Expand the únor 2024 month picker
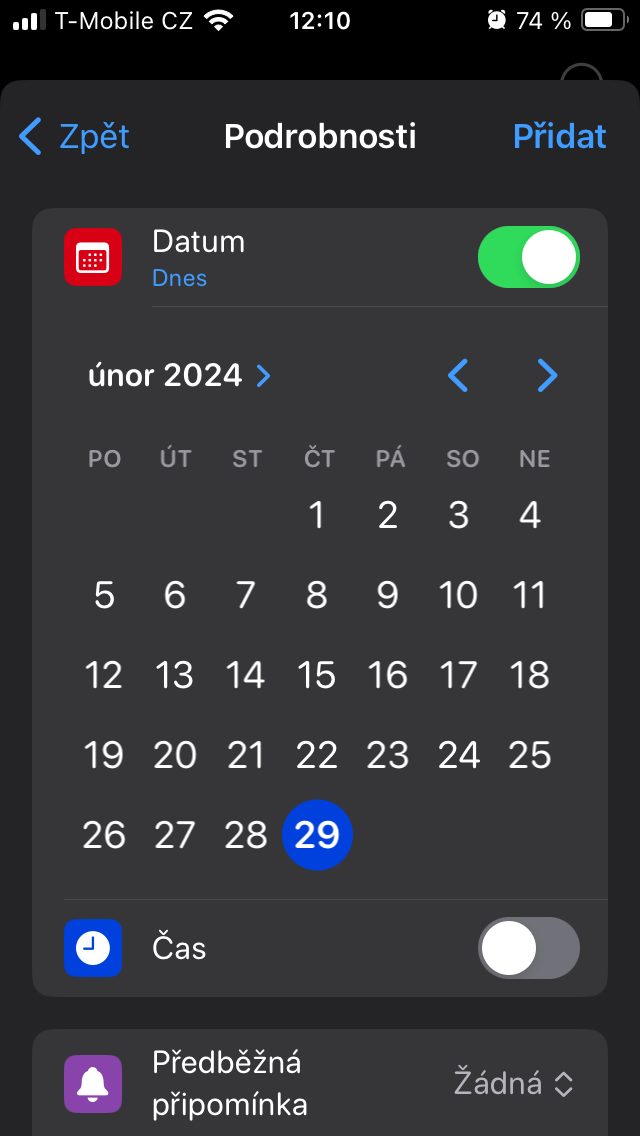The image size is (640, 1136). (x=180, y=376)
